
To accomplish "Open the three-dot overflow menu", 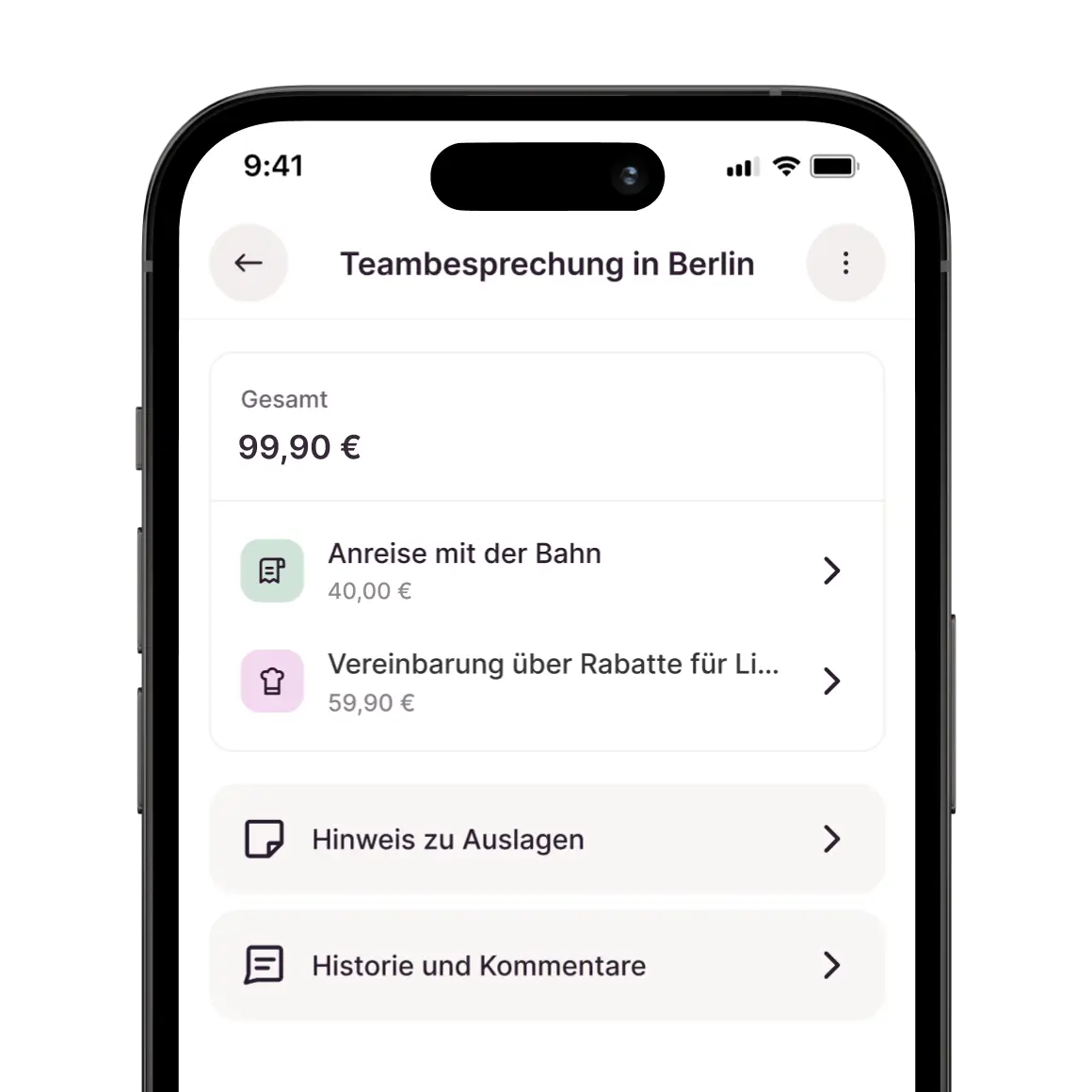I will pos(845,263).
